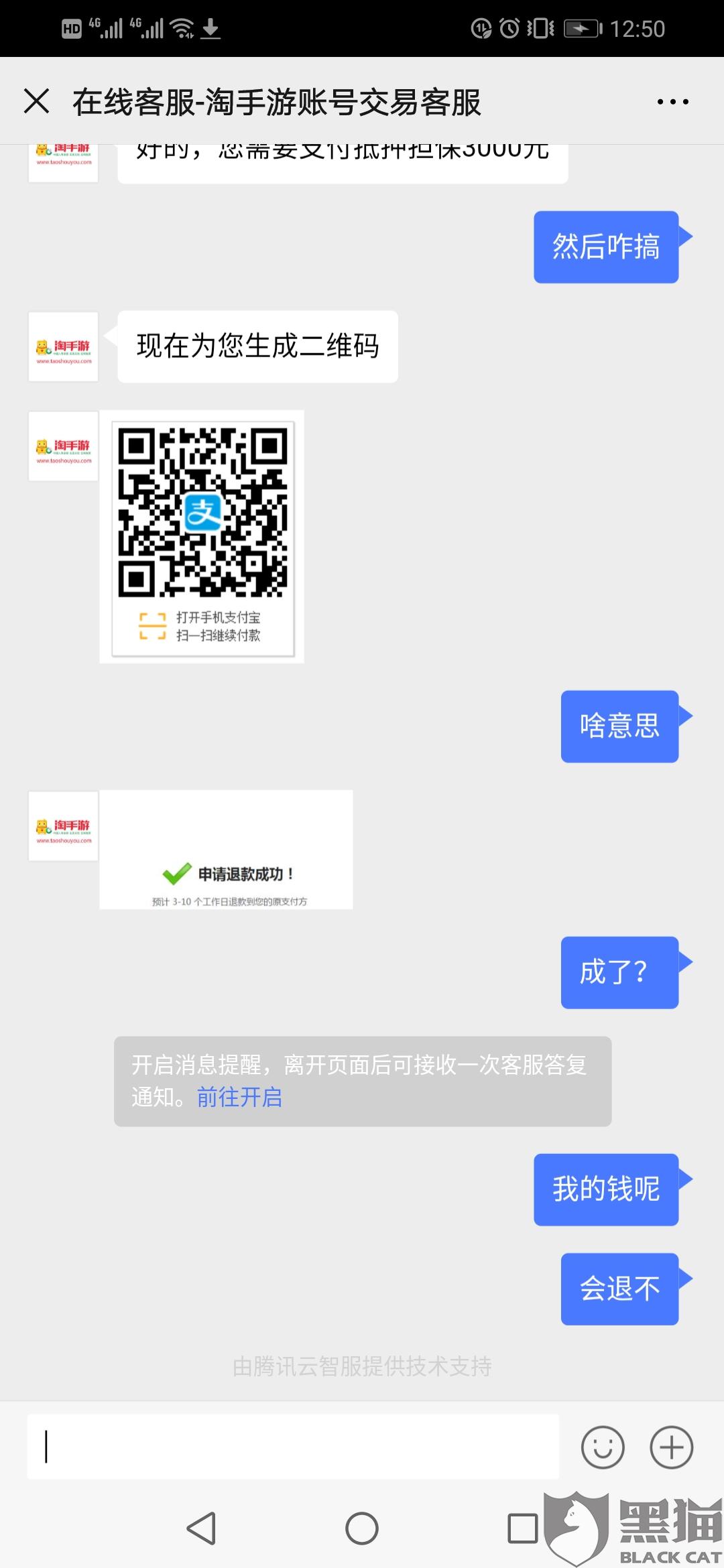This screenshot has height=1568, width=724.
Task: Go back with the system back button
Action: [x=201, y=1528]
